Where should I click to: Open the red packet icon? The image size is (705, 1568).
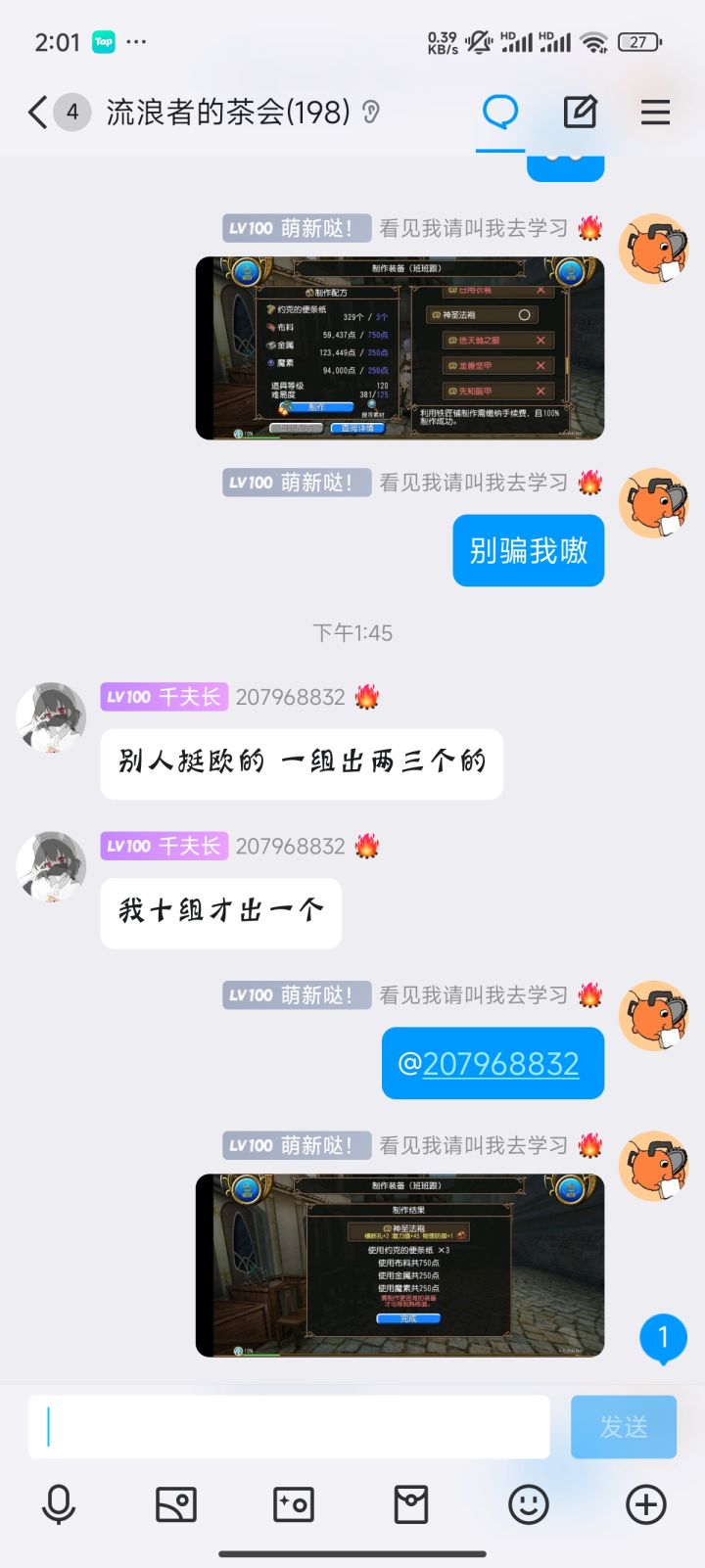click(411, 1504)
